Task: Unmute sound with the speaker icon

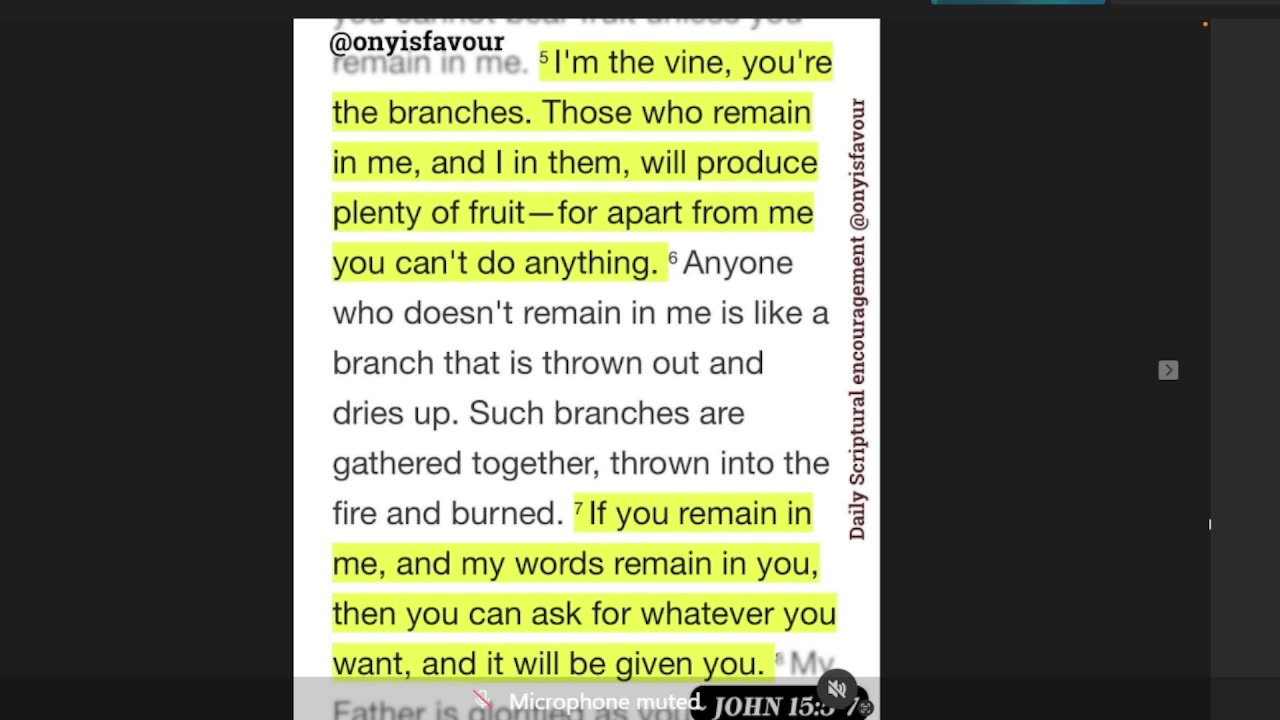Action: tap(837, 688)
